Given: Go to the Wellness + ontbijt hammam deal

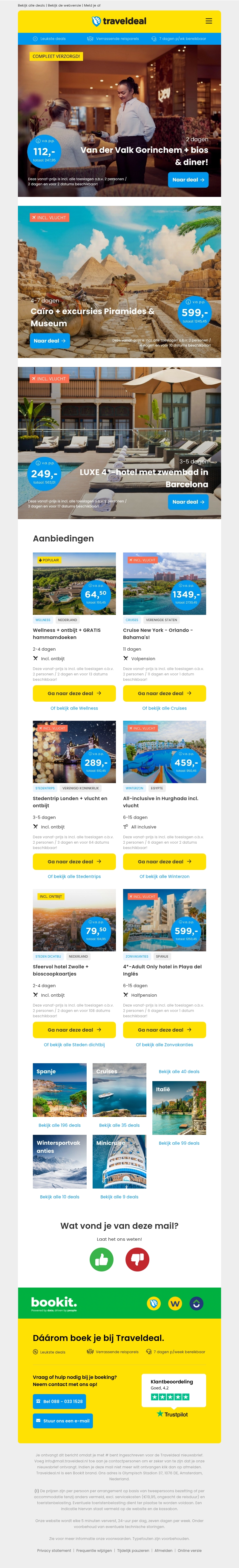Looking at the screenshot, I should 74,693.
